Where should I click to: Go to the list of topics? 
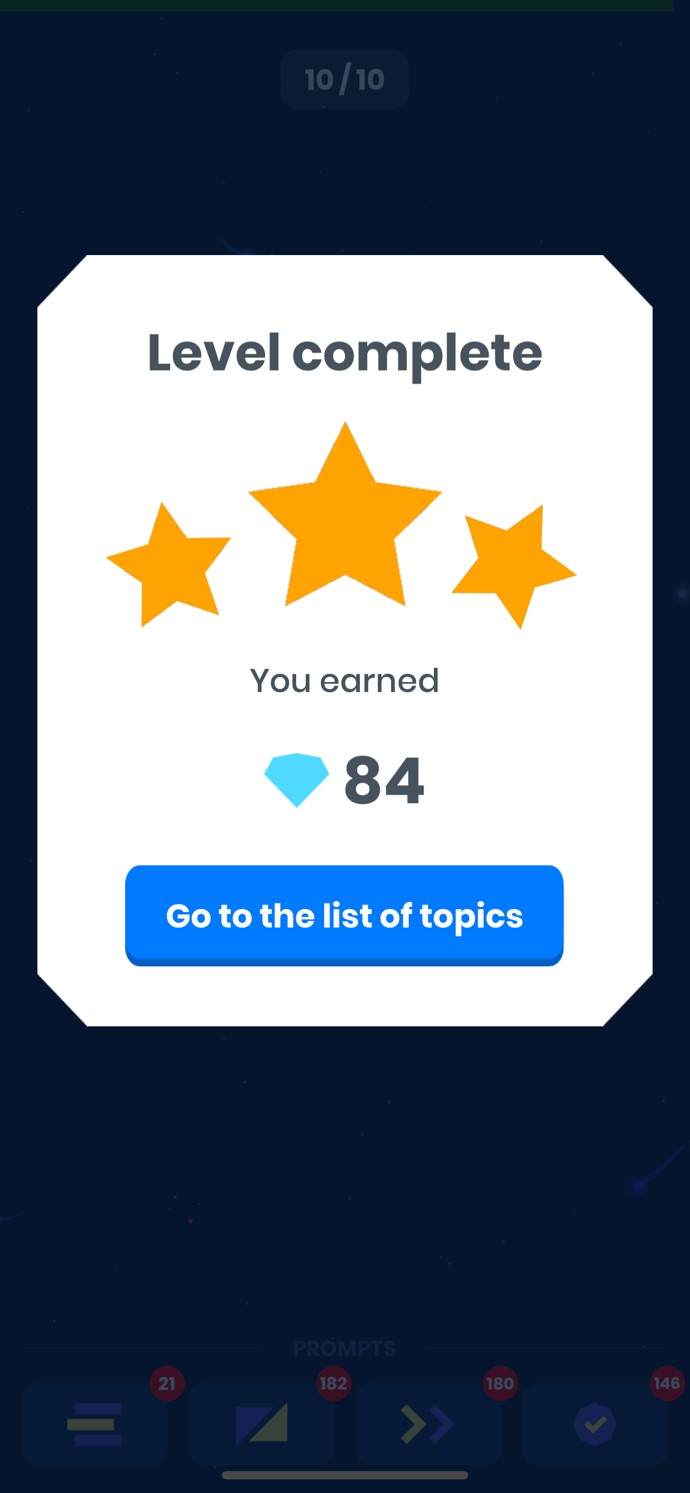344,915
